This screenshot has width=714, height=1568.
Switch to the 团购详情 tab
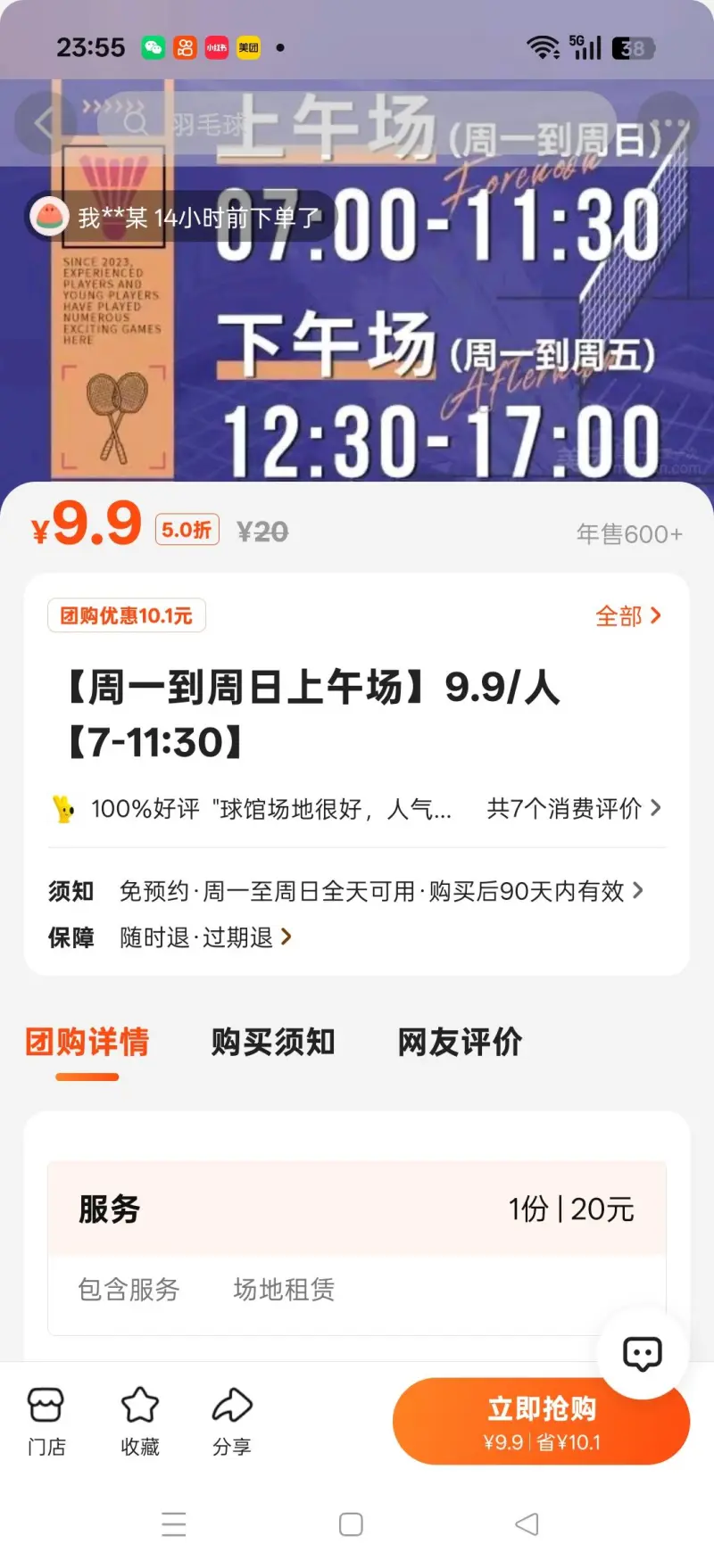pos(87,1042)
